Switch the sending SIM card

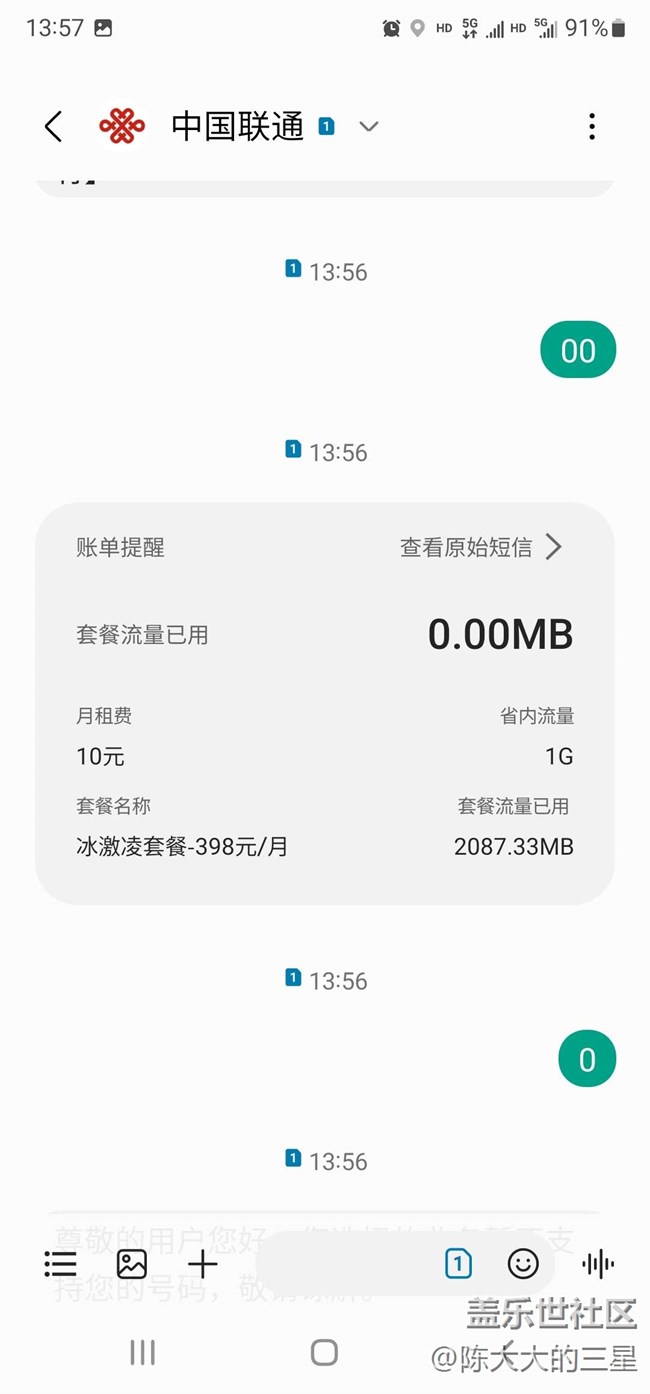(x=457, y=1264)
